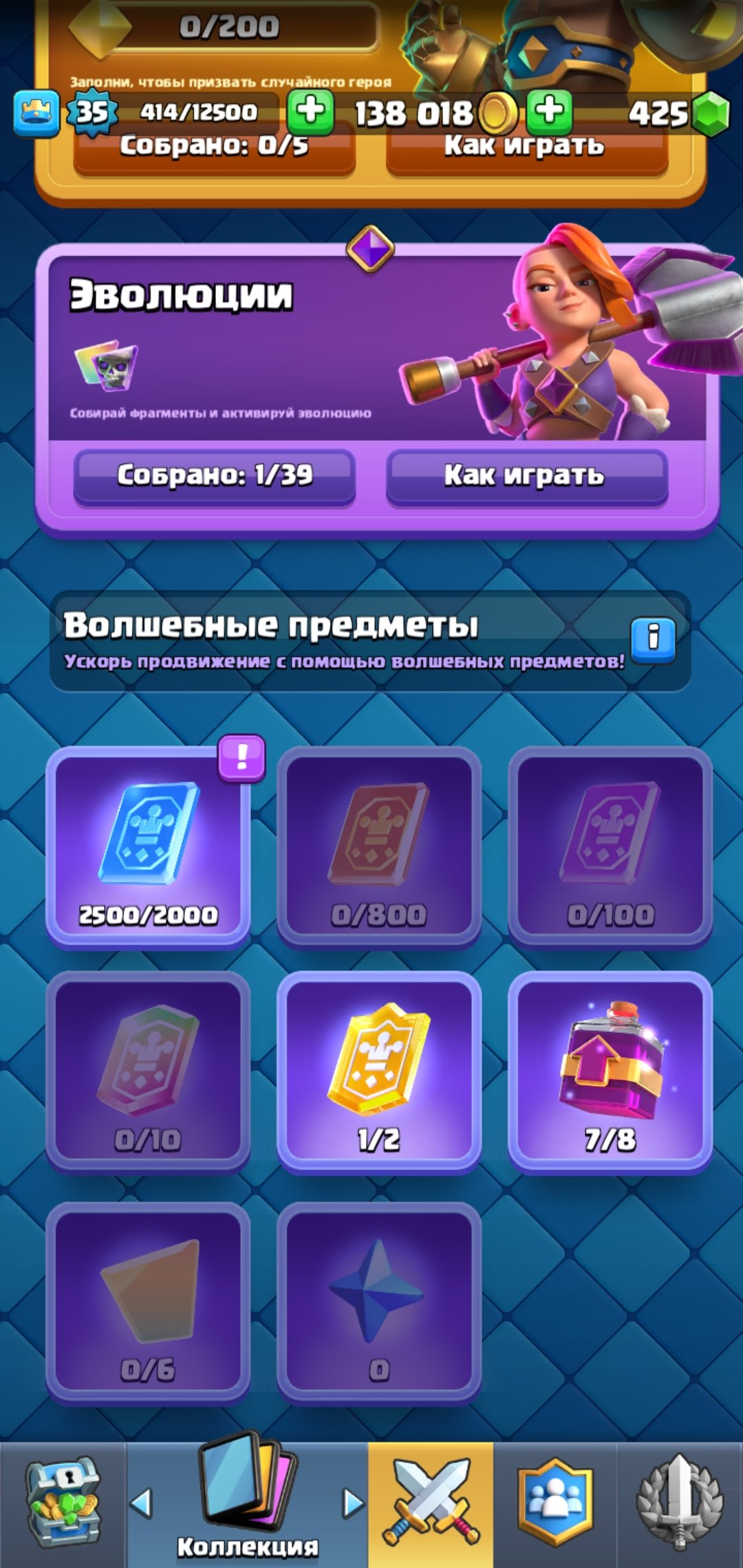Tap Как играть in Эволюции card

pyautogui.click(x=527, y=476)
